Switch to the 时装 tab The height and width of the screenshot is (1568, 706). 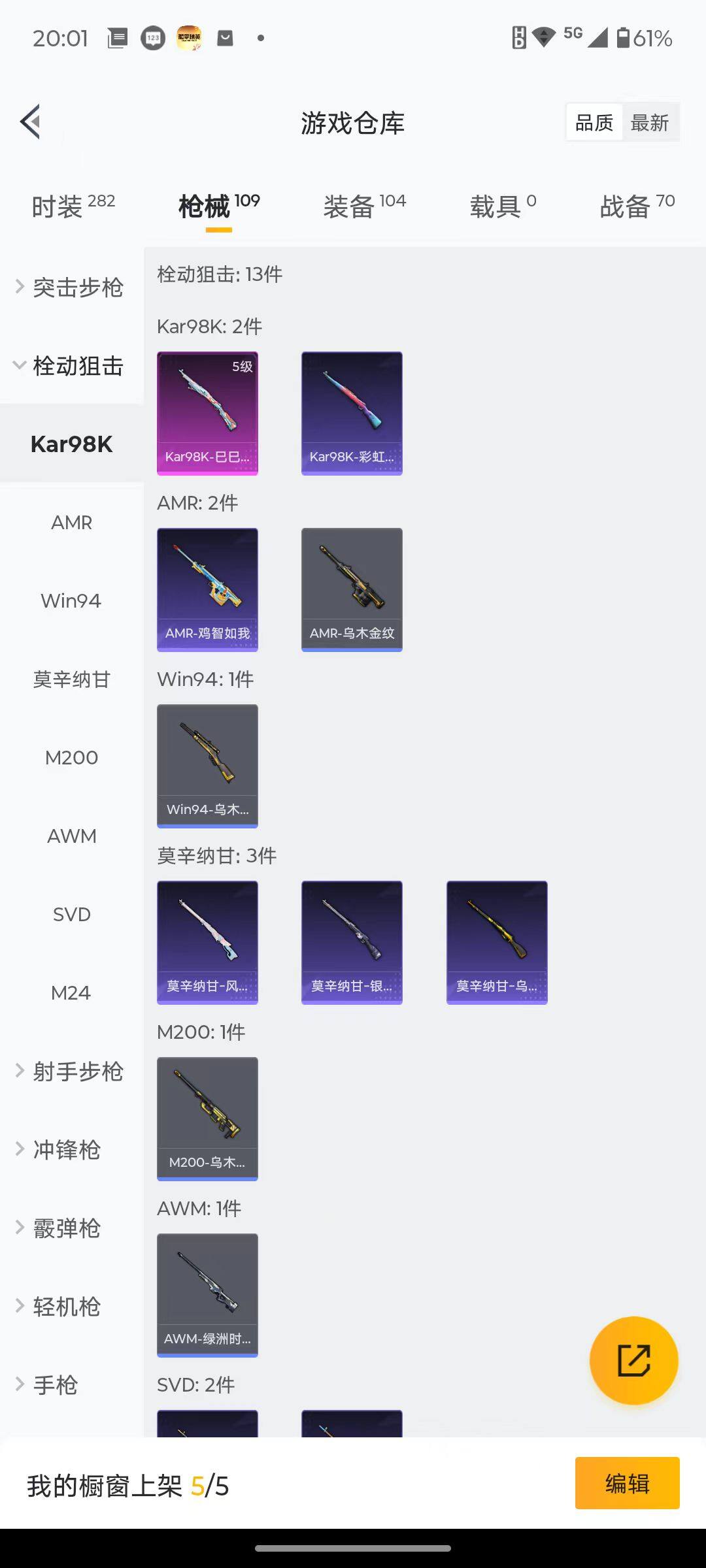[73, 206]
